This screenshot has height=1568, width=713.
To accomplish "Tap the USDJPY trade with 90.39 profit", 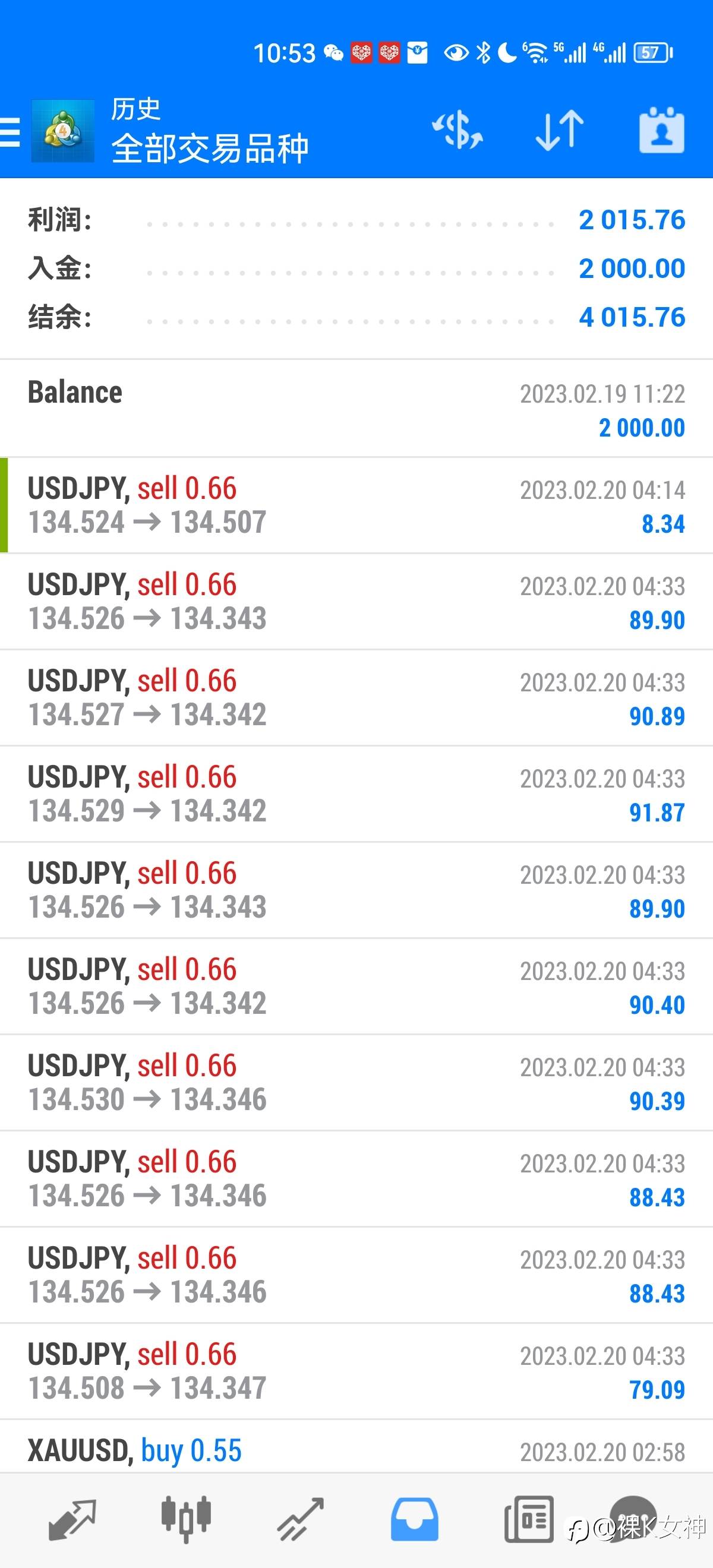I will pos(356,1082).
